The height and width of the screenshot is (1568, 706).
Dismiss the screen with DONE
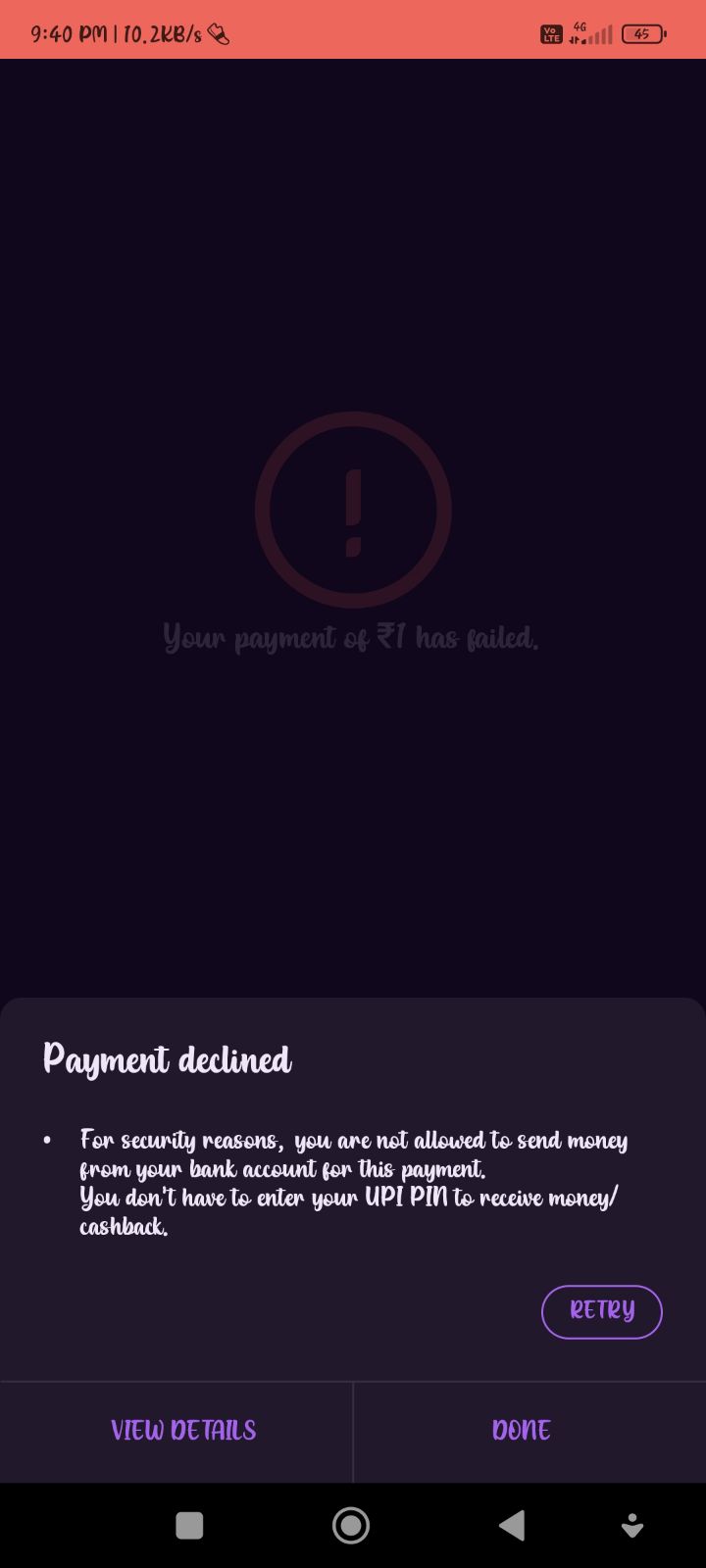tap(521, 1431)
